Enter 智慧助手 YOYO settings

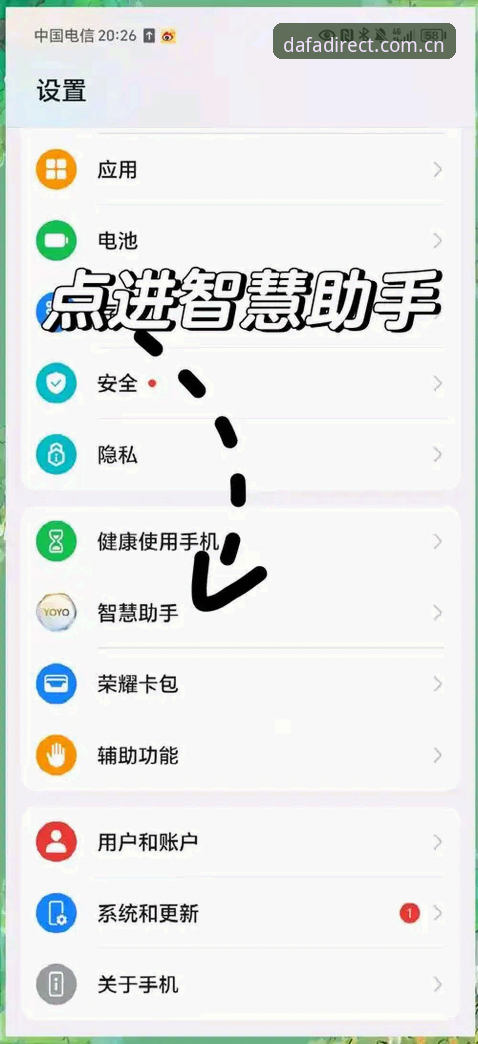240,613
